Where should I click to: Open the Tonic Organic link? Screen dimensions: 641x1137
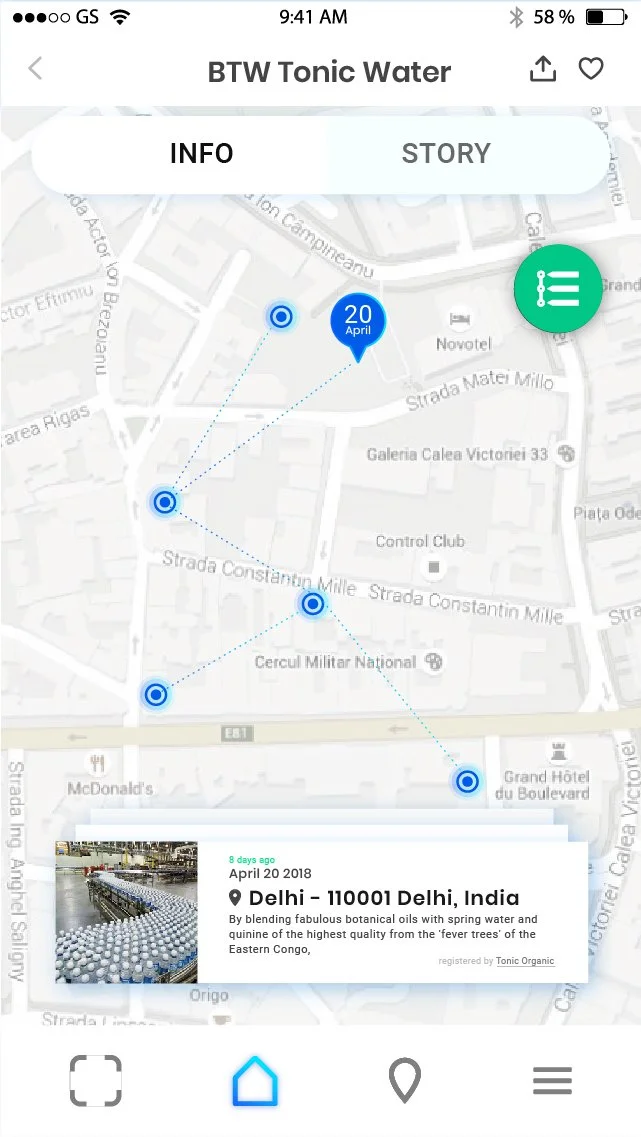[525, 961]
